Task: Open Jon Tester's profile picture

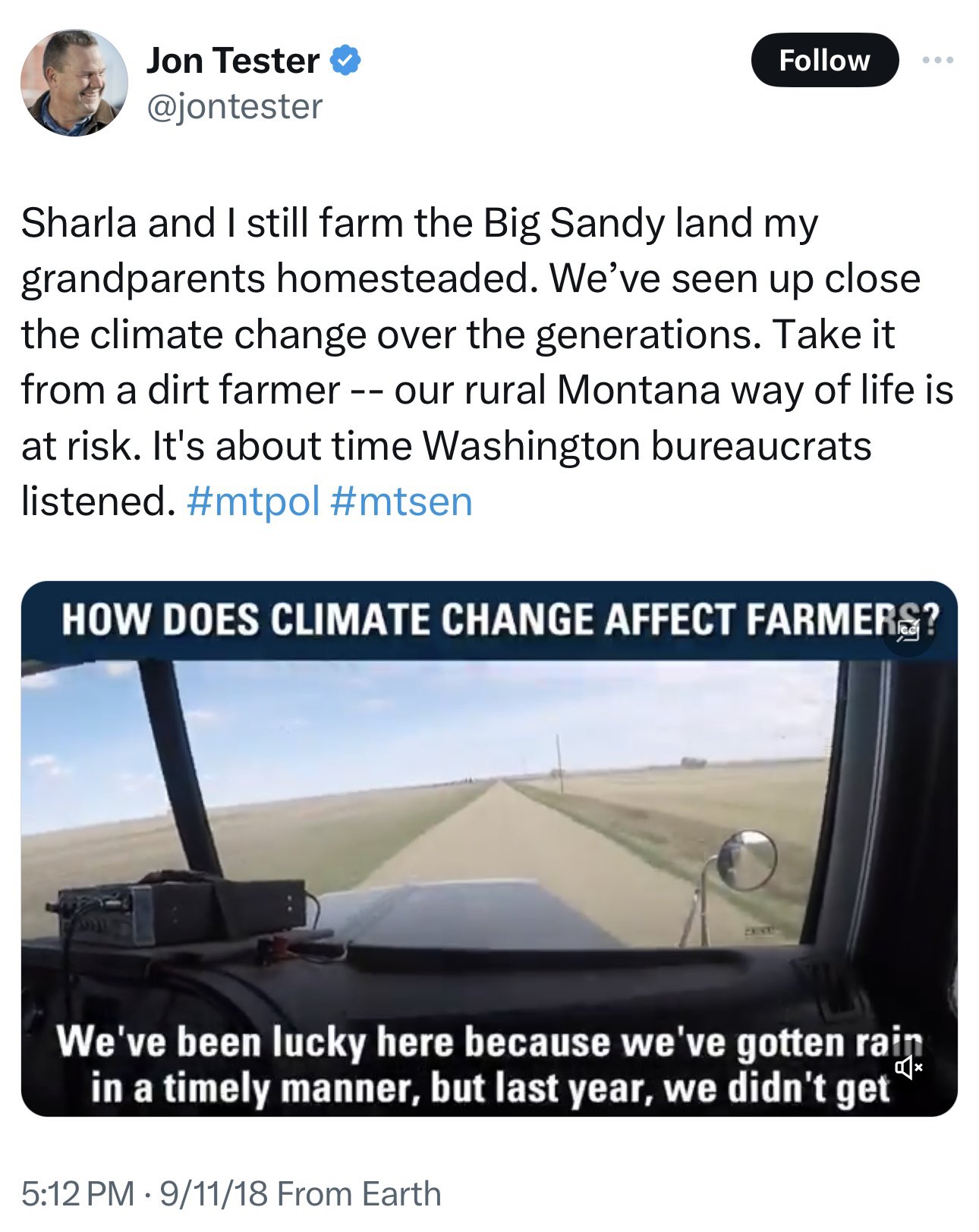Action: 74,83
